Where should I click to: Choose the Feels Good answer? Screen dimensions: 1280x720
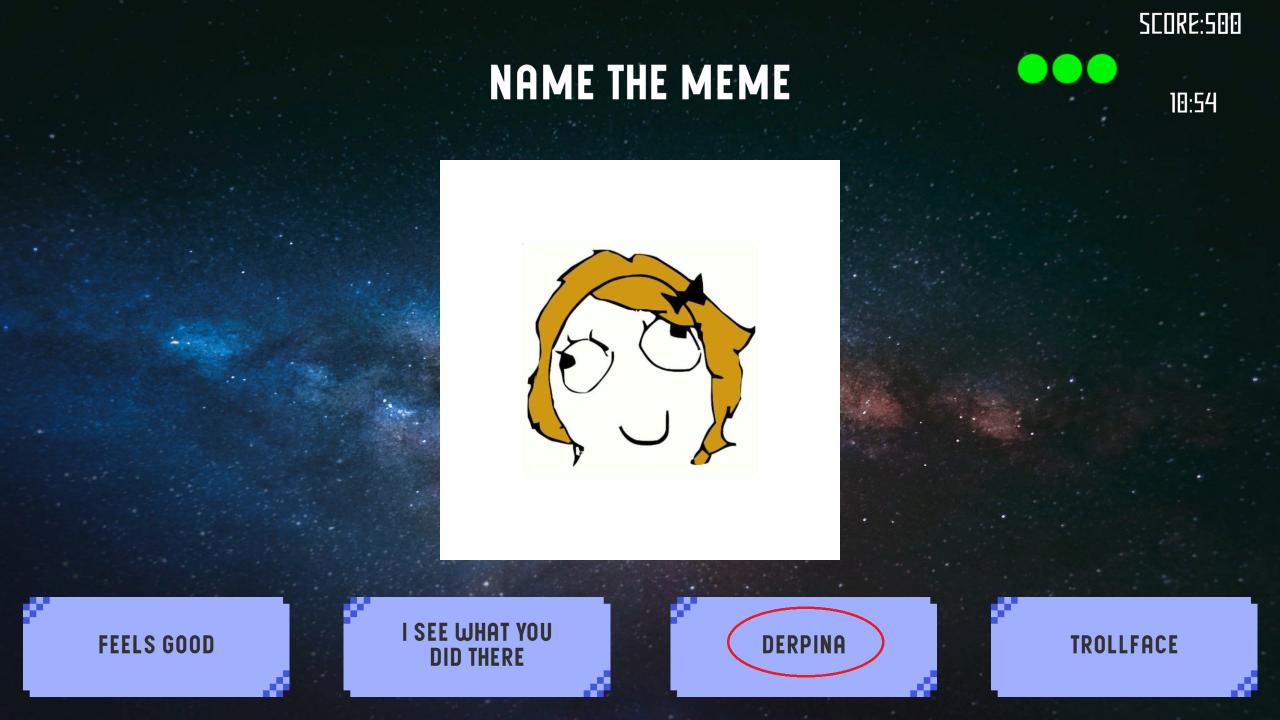click(x=156, y=646)
